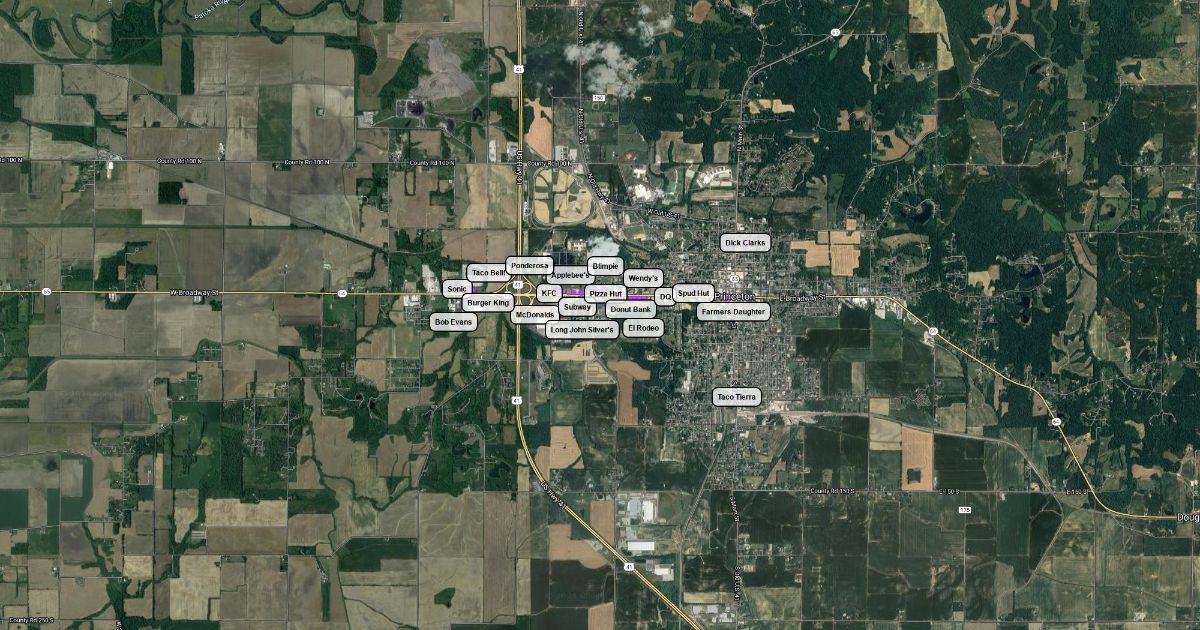This screenshot has height=630, width=1200.
Task: Select the El Rodeo marker
Action: pyautogui.click(x=642, y=328)
